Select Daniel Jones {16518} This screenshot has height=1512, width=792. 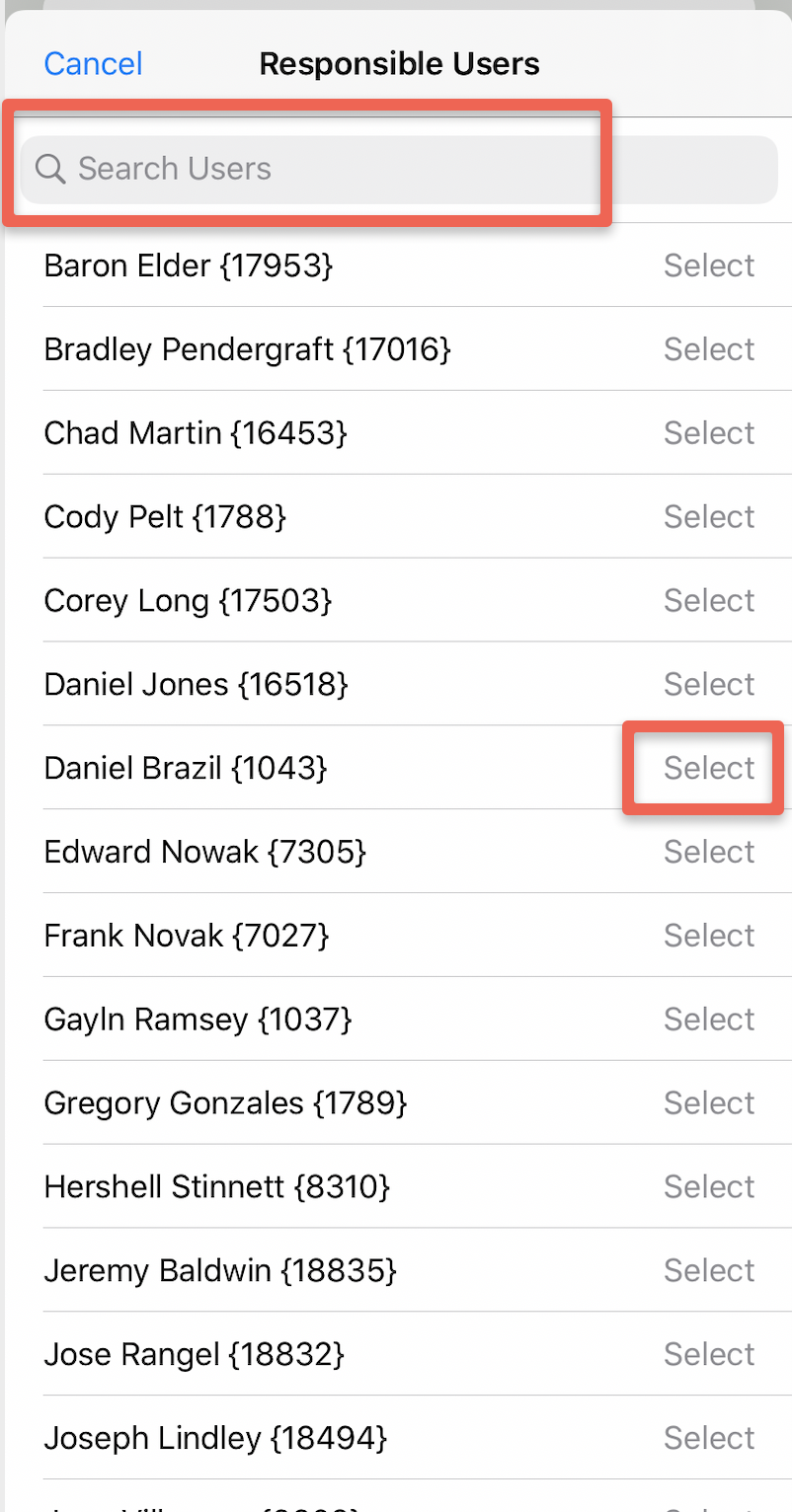point(708,685)
